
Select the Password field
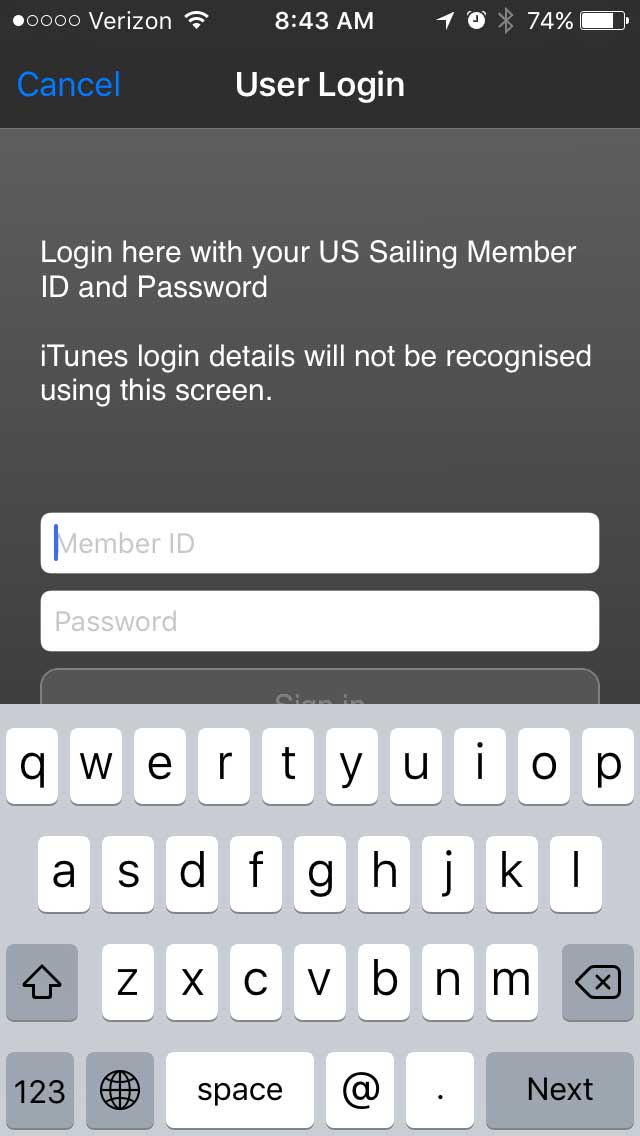point(320,621)
